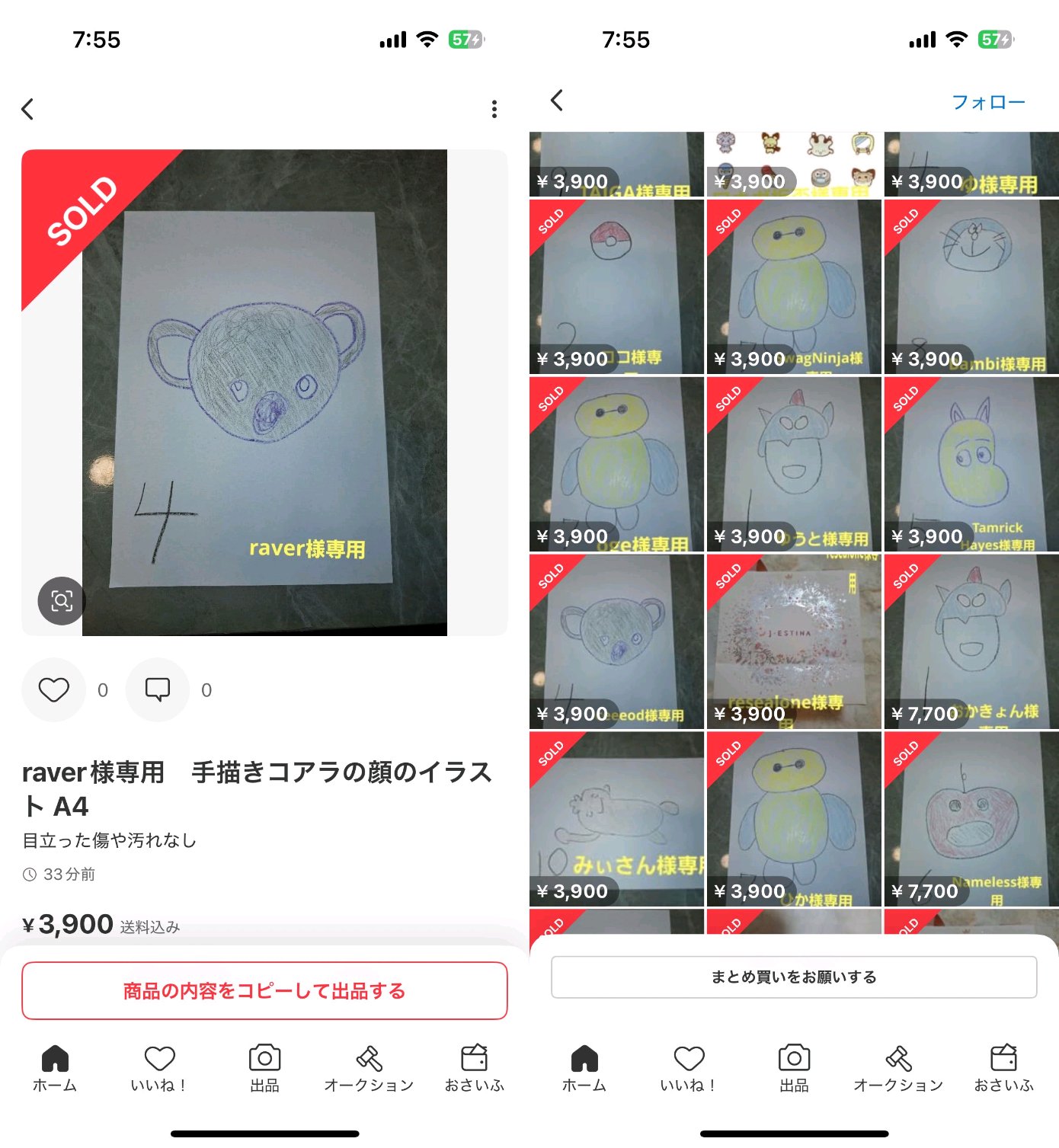The height and width of the screenshot is (1148, 1059).
Task: Open comments on the koala listing
Action: click(x=158, y=689)
